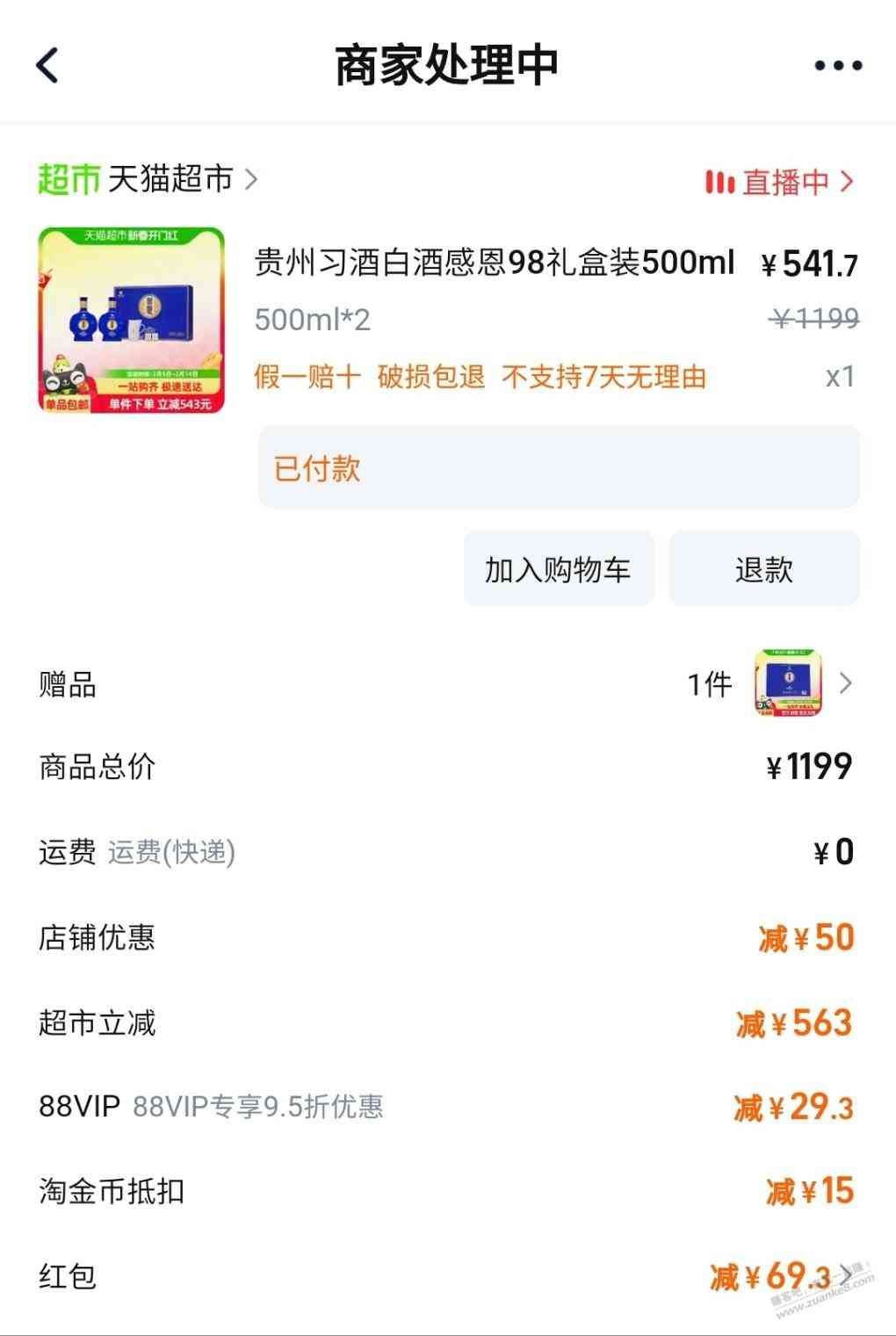This screenshot has width=896, height=1336.
Task: Open the 直播中 live stream link
Action: [780, 182]
